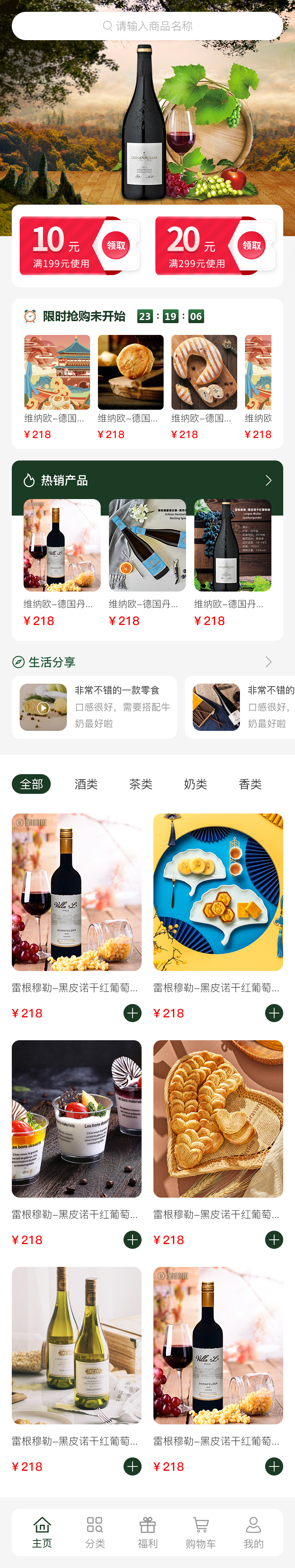Expand the 生活分享 section arrow

click(268, 662)
